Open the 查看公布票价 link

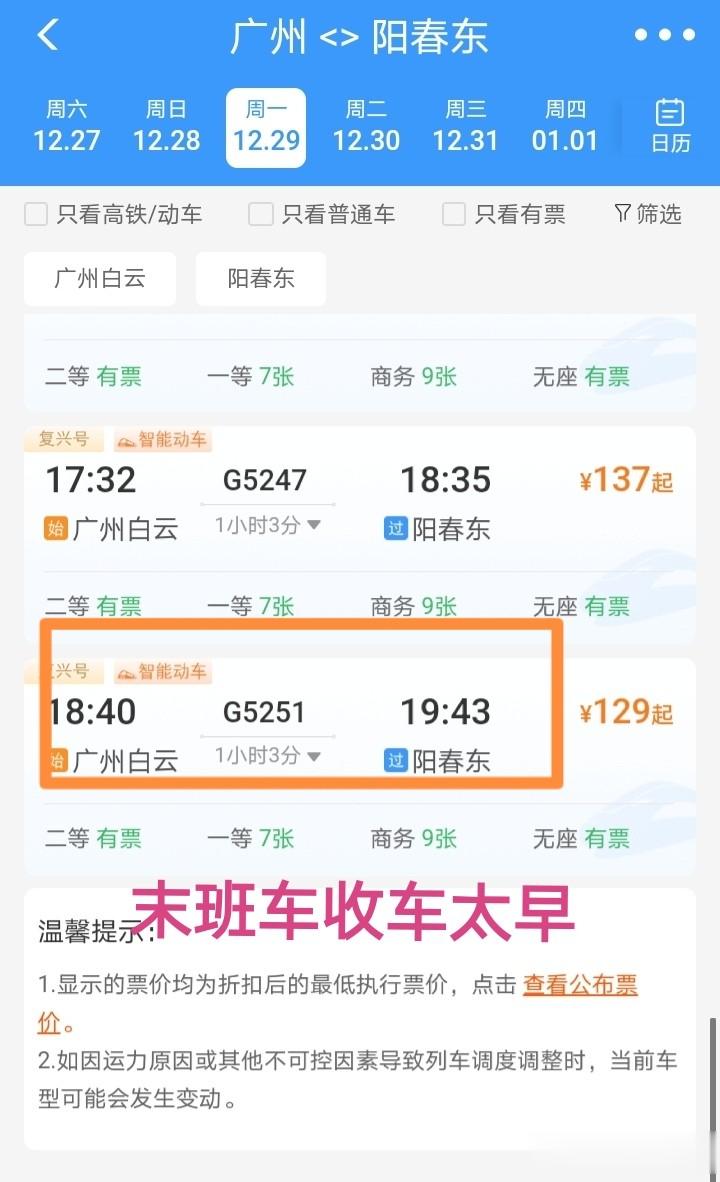[580, 984]
